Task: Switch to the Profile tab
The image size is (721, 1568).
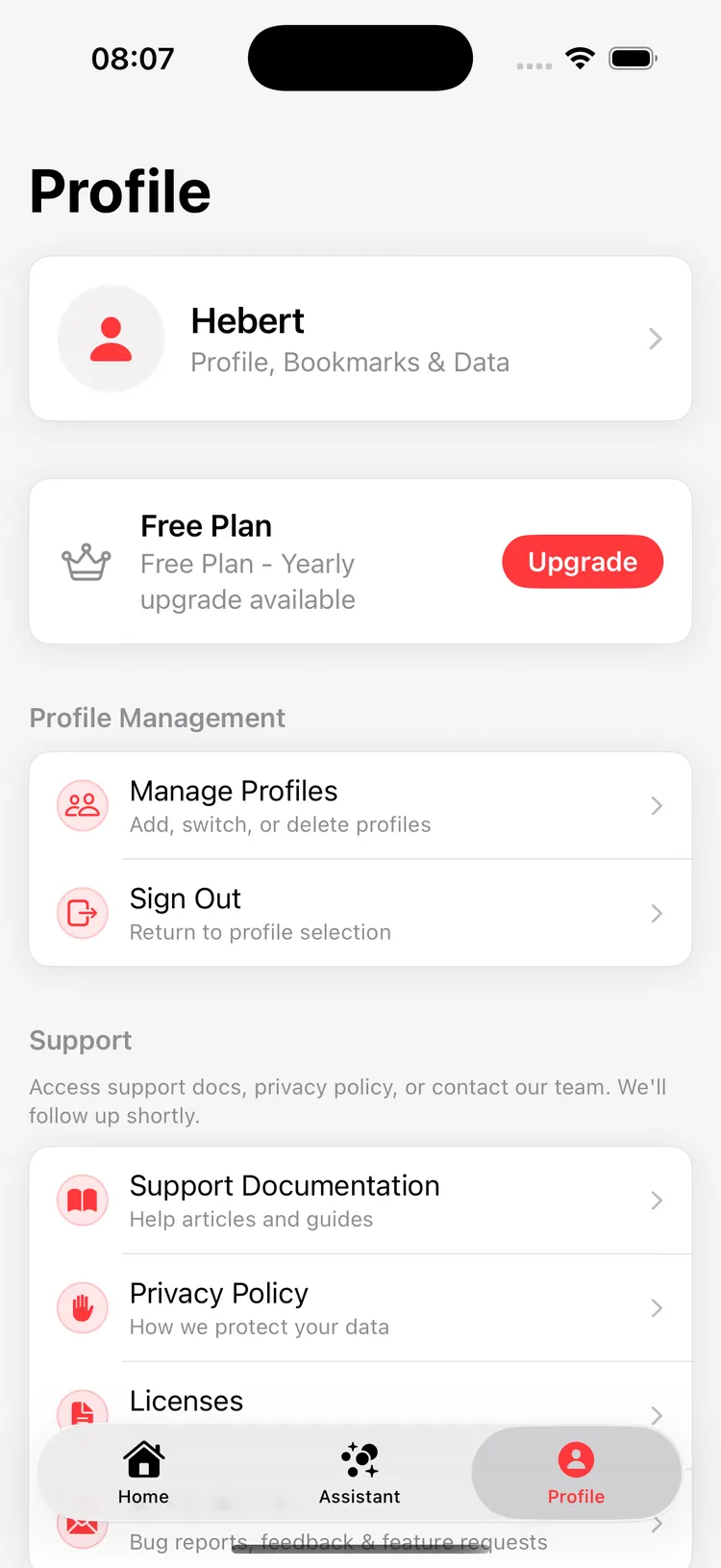Action: point(576,1473)
